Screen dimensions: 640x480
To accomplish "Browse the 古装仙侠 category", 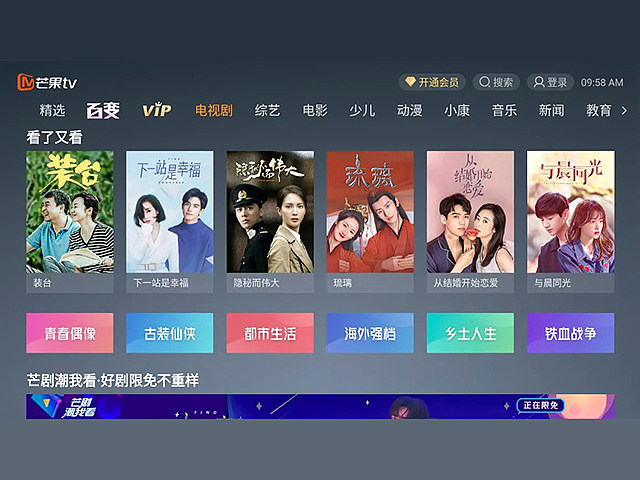I will click(x=169, y=333).
